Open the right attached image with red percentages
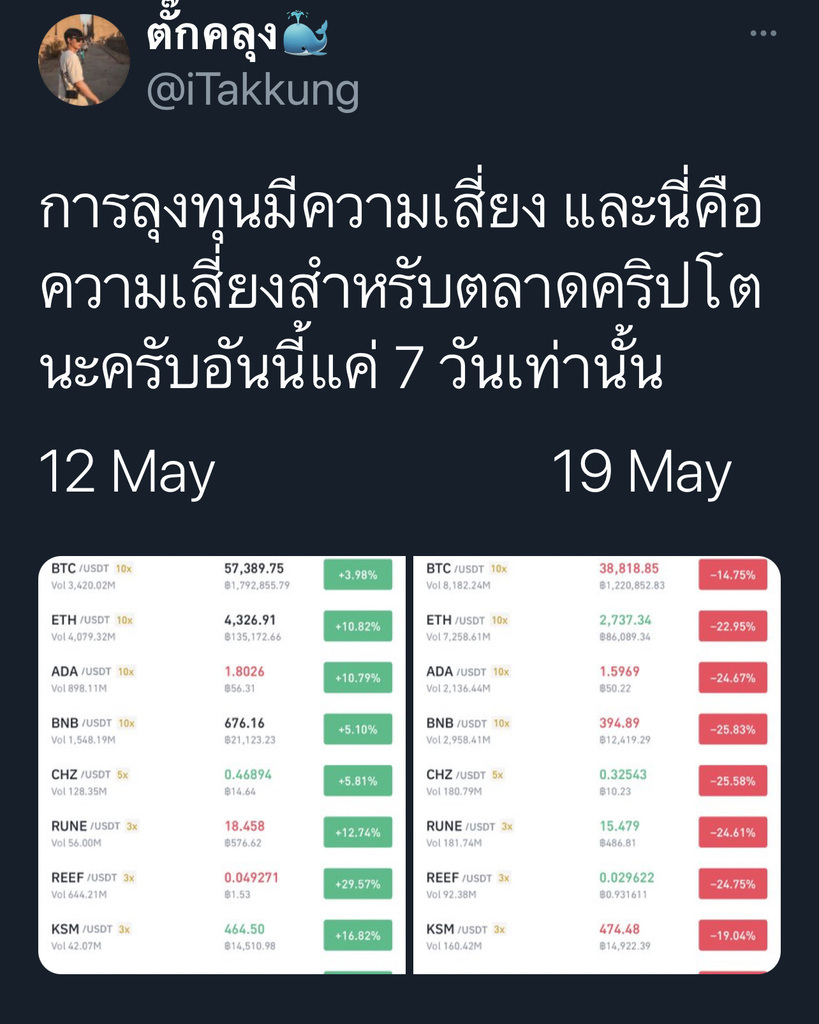This screenshot has height=1024, width=819. coord(596,765)
